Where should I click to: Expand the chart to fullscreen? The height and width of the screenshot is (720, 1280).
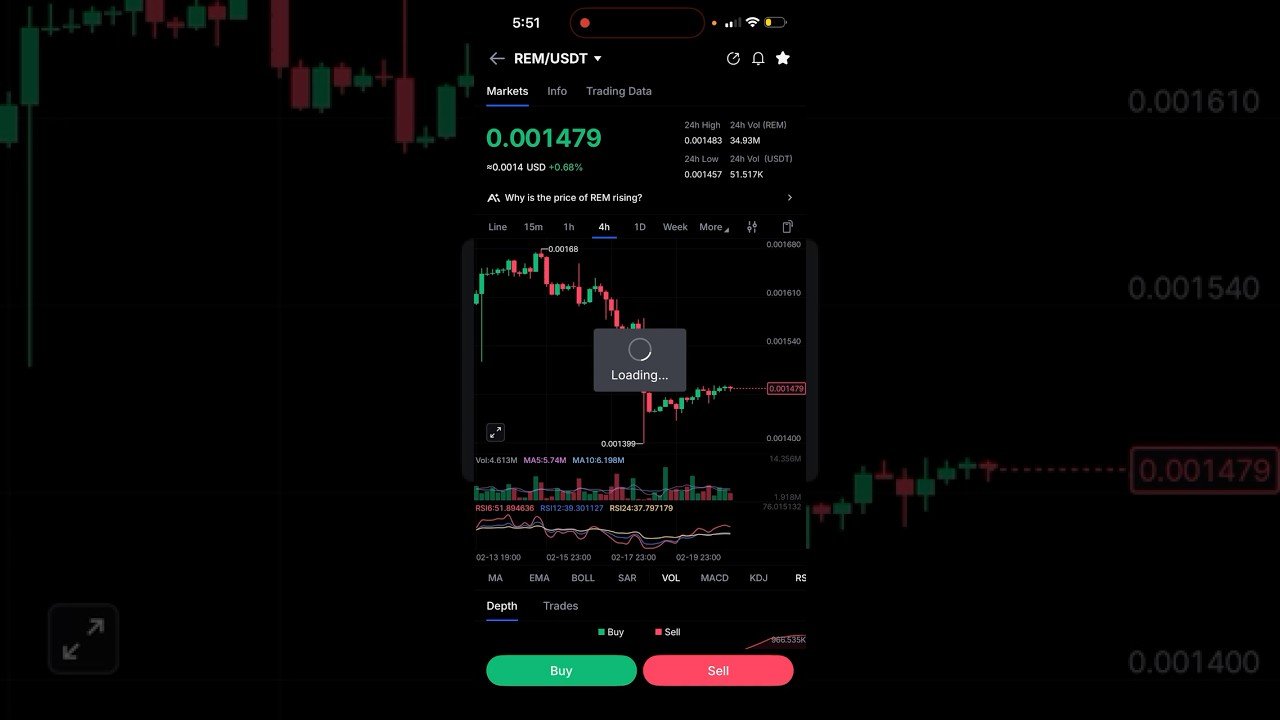pos(495,432)
